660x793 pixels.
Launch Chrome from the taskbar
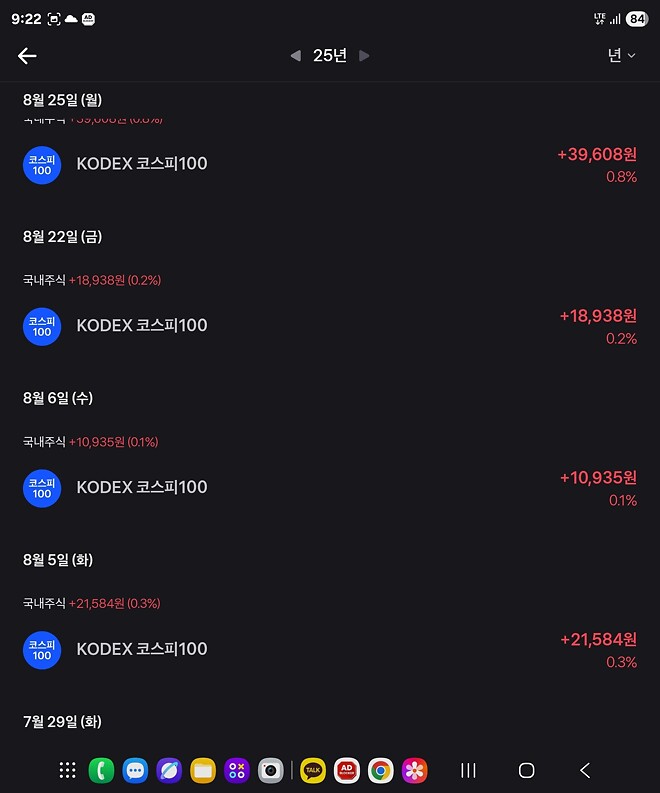(x=380, y=770)
